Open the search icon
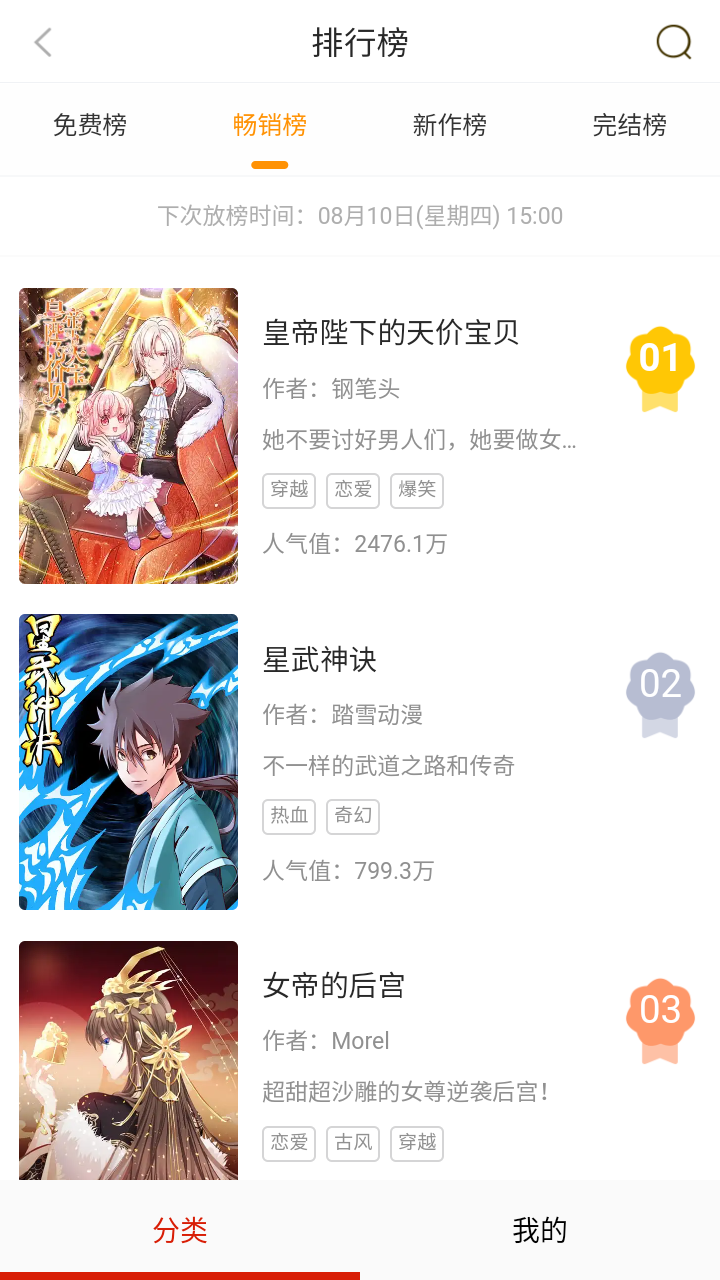The height and width of the screenshot is (1280, 720). coord(672,42)
